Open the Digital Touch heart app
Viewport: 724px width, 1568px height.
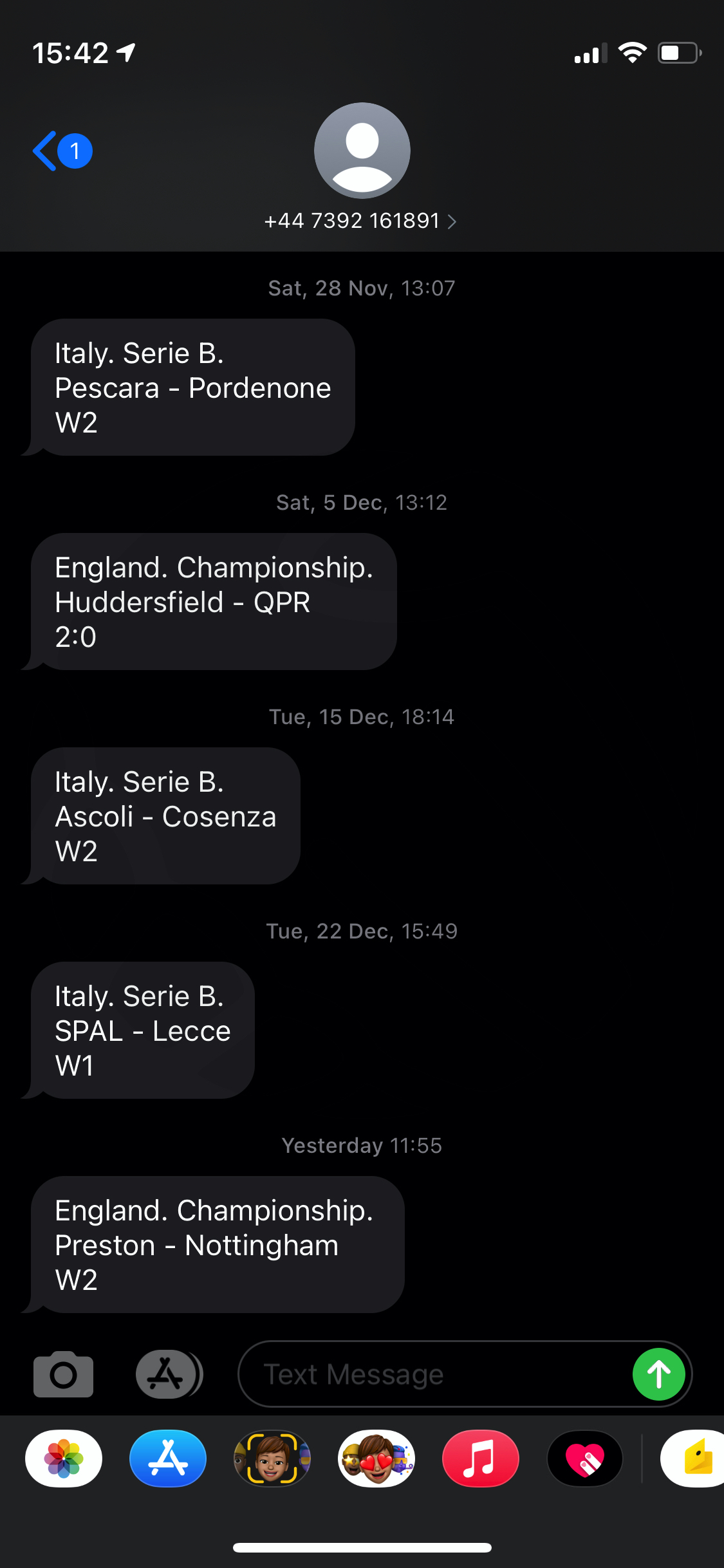585,1459
